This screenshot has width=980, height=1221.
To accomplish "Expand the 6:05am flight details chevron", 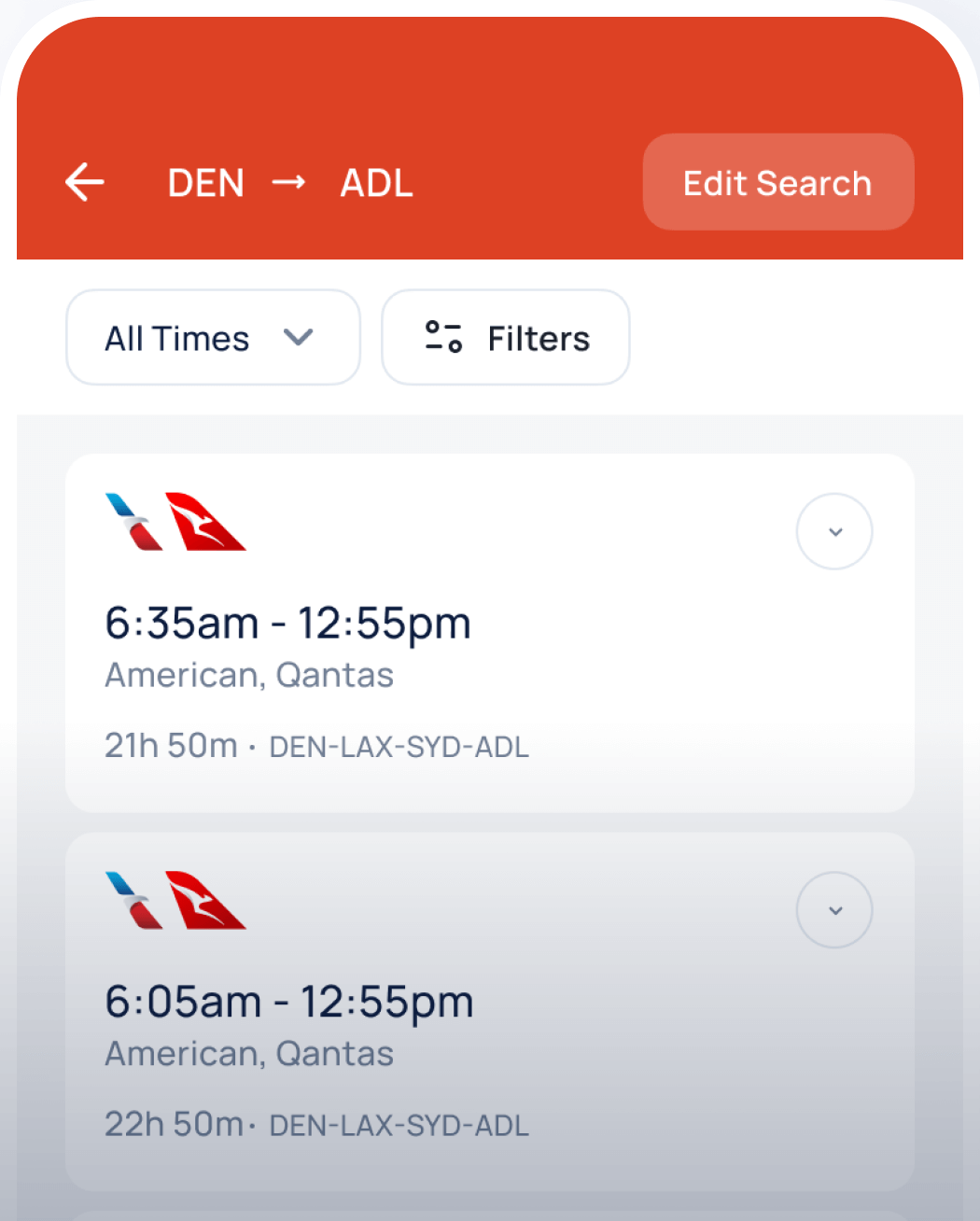I will click(x=833, y=910).
